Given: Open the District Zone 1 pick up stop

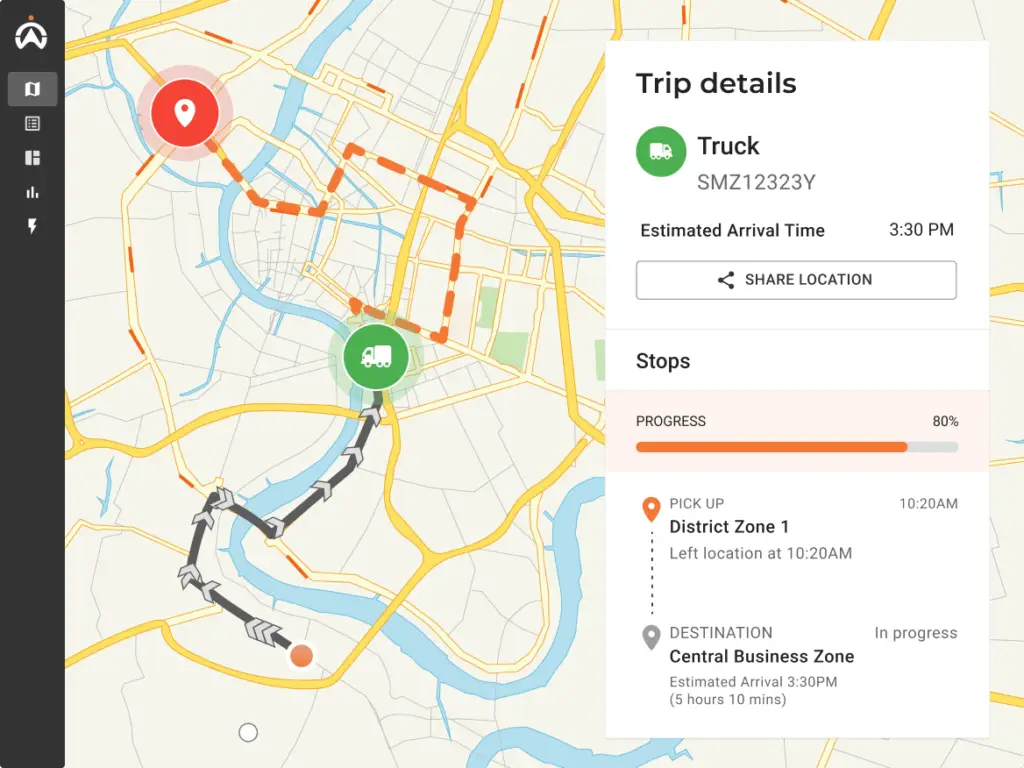Looking at the screenshot, I should tap(729, 527).
